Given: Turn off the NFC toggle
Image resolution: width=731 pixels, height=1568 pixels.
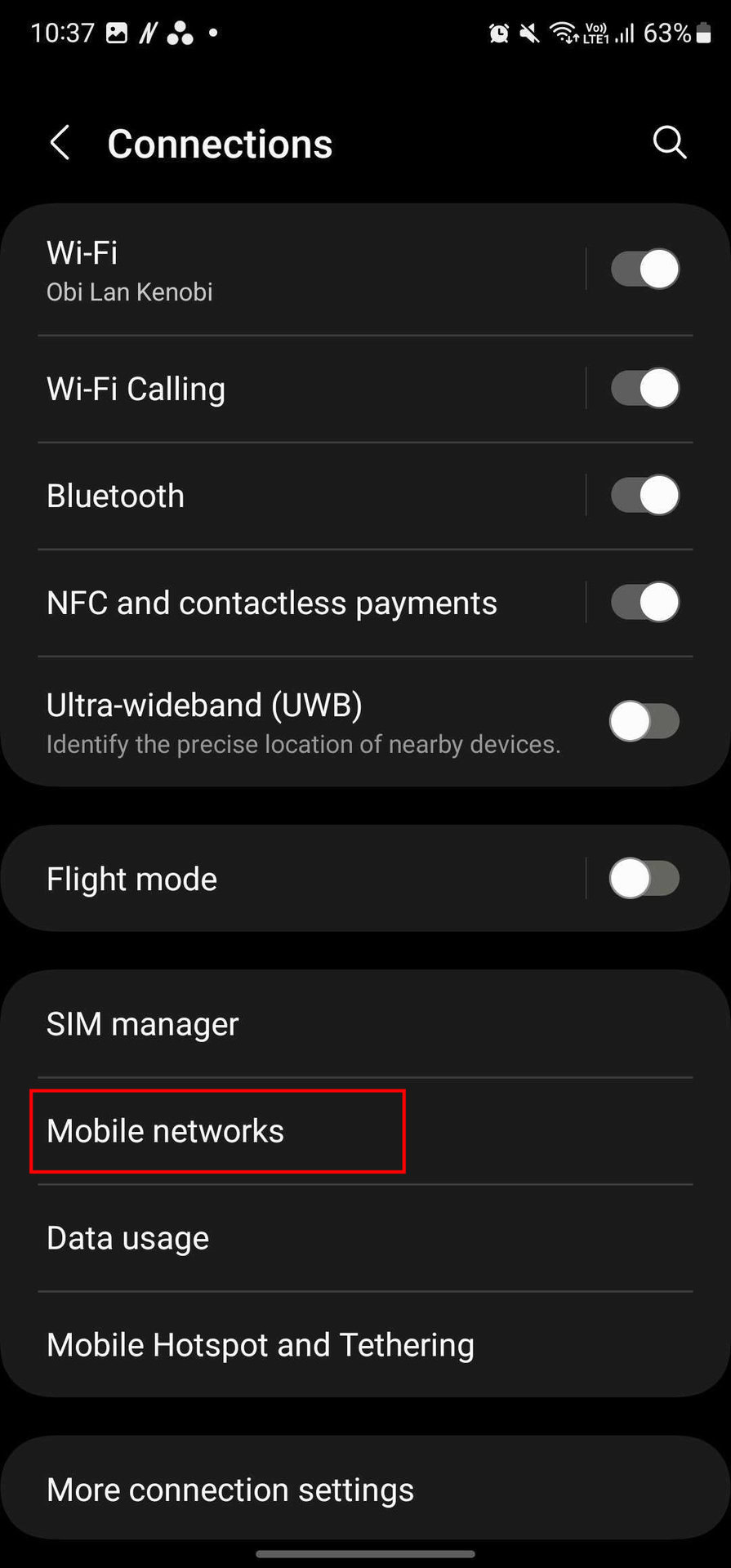Looking at the screenshot, I should (x=644, y=603).
